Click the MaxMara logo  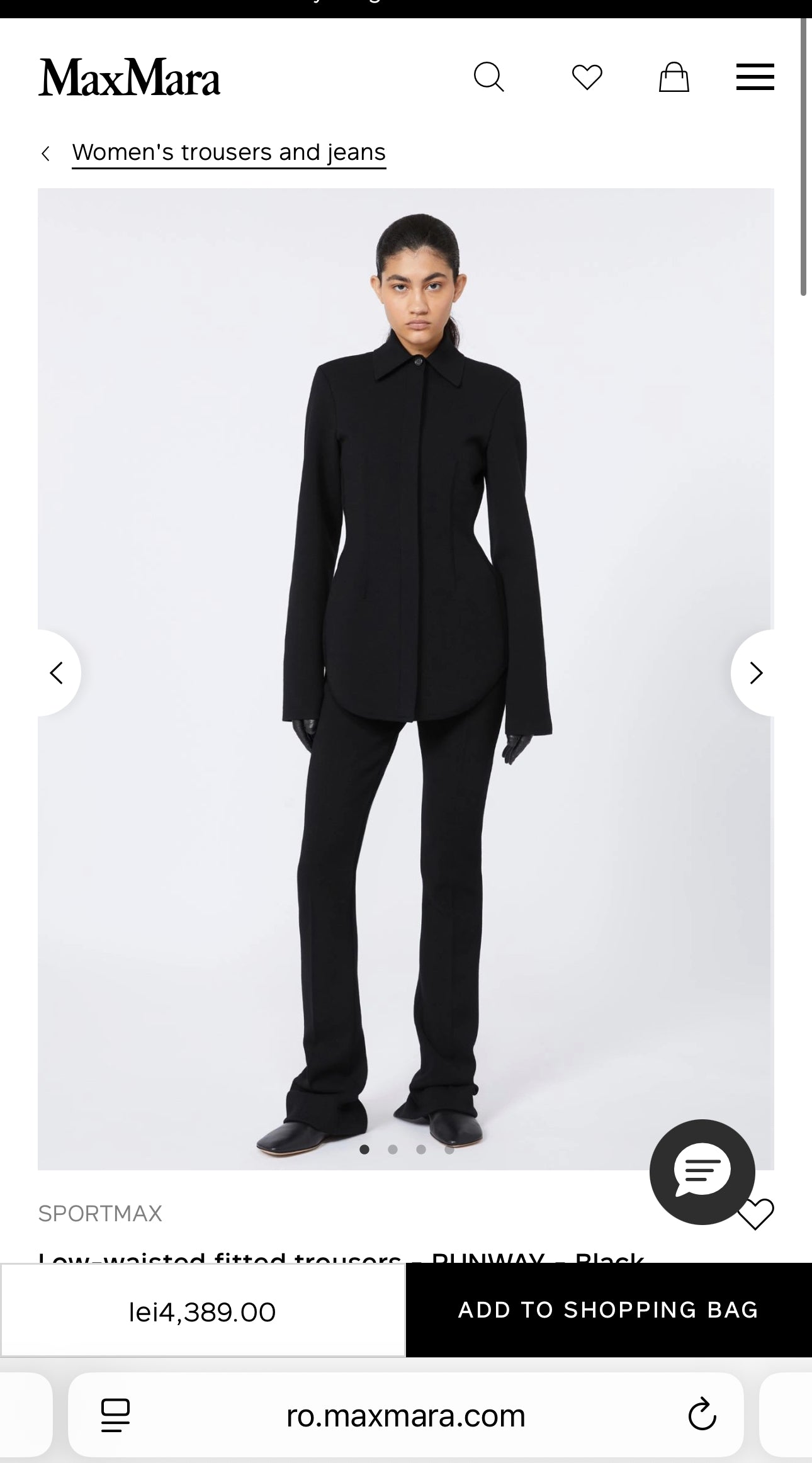pyautogui.click(x=129, y=77)
